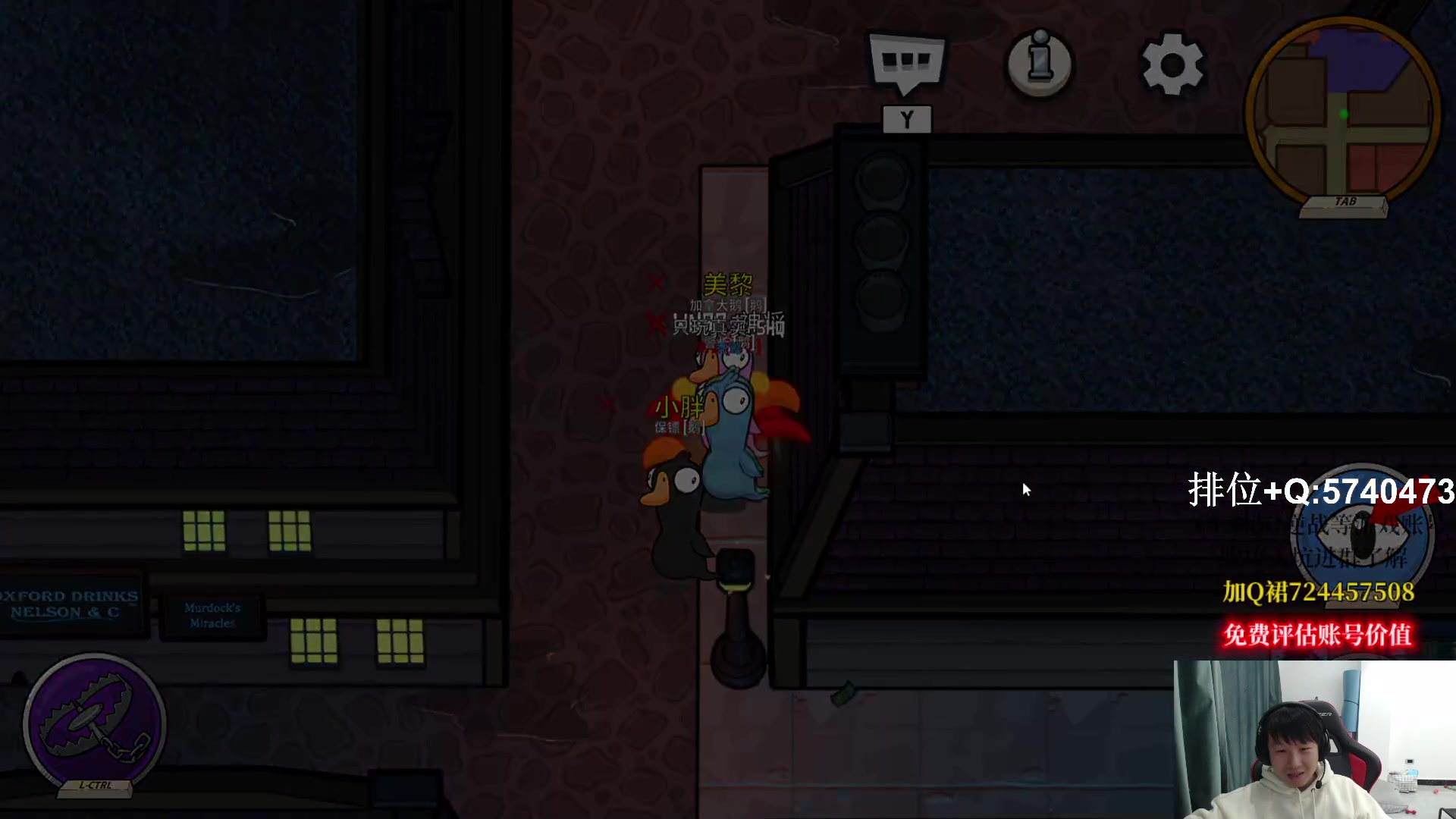Viewport: 1456px width, 819px height.
Task: Open the settings gear
Action: pyautogui.click(x=1172, y=65)
